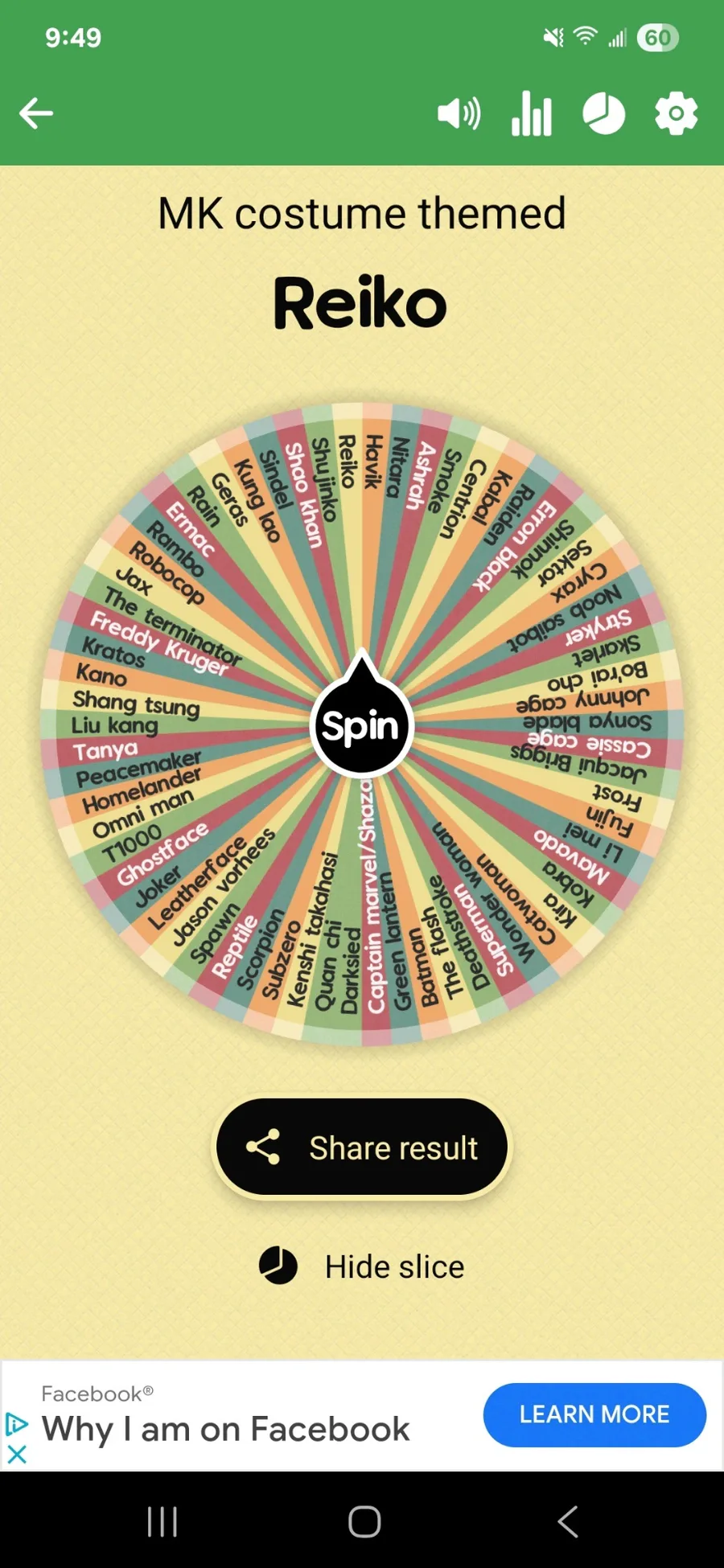Share the Reiko result

362,1147
